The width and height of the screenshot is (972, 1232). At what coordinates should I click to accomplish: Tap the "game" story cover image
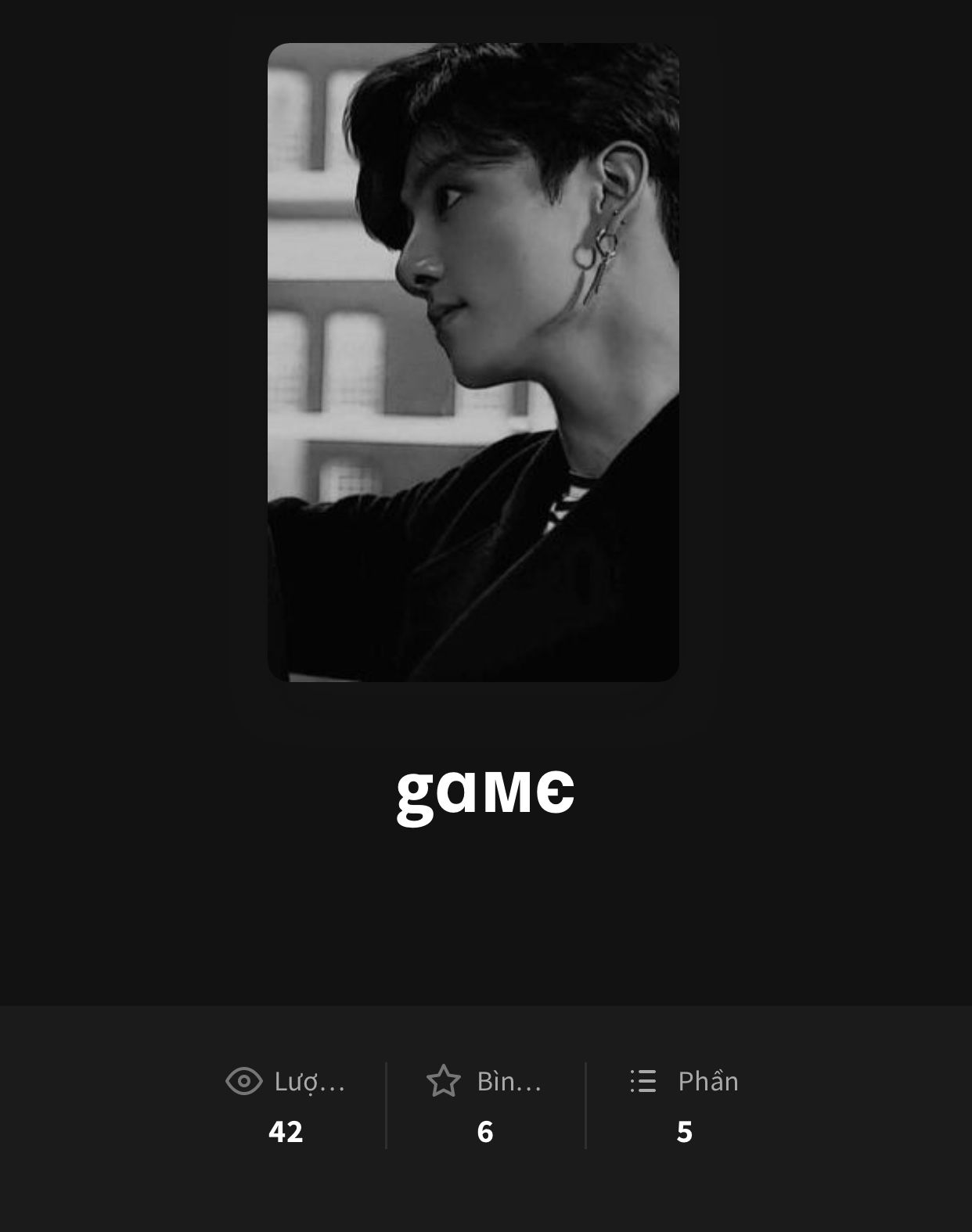[473, 361]
